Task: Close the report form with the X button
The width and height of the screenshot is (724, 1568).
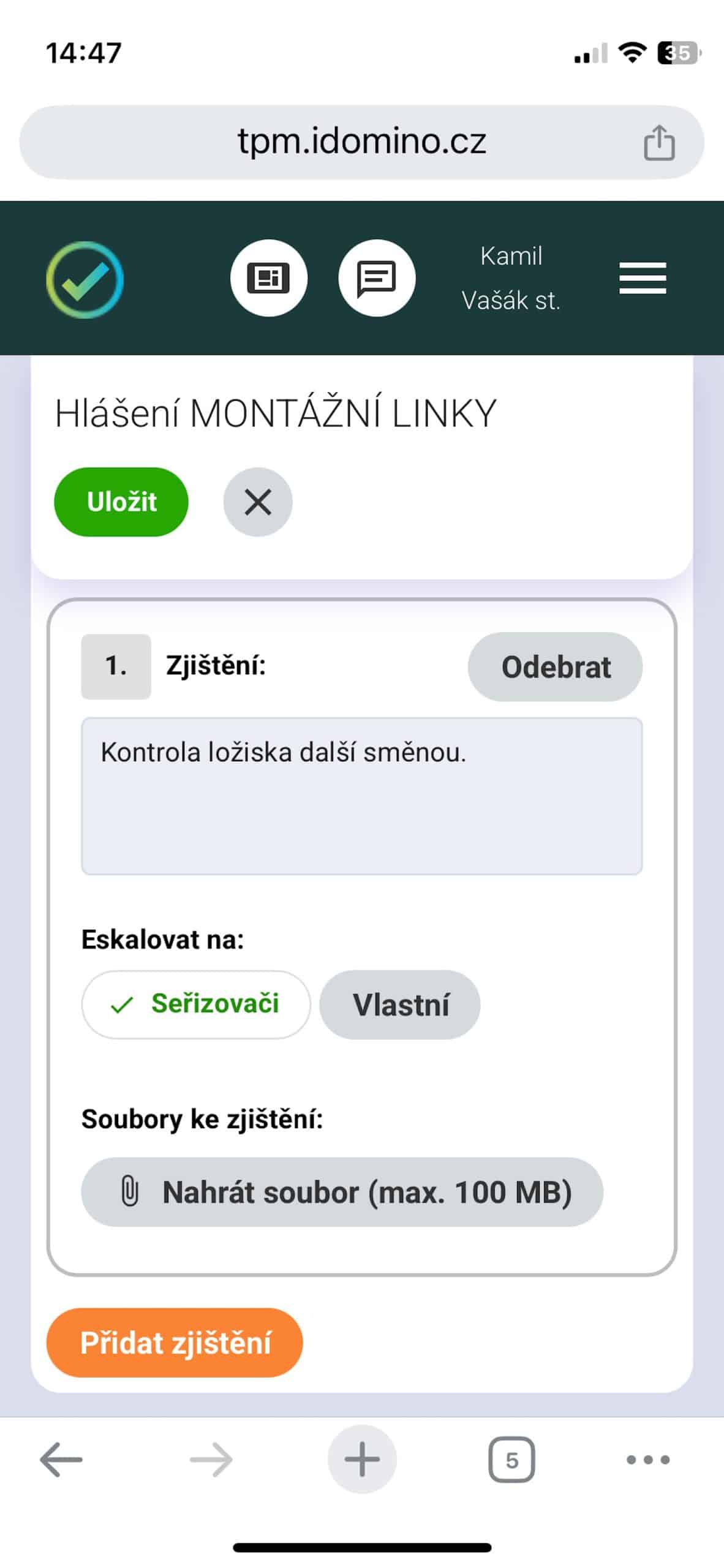Action: pyautogui.click(x=258, y=502)
